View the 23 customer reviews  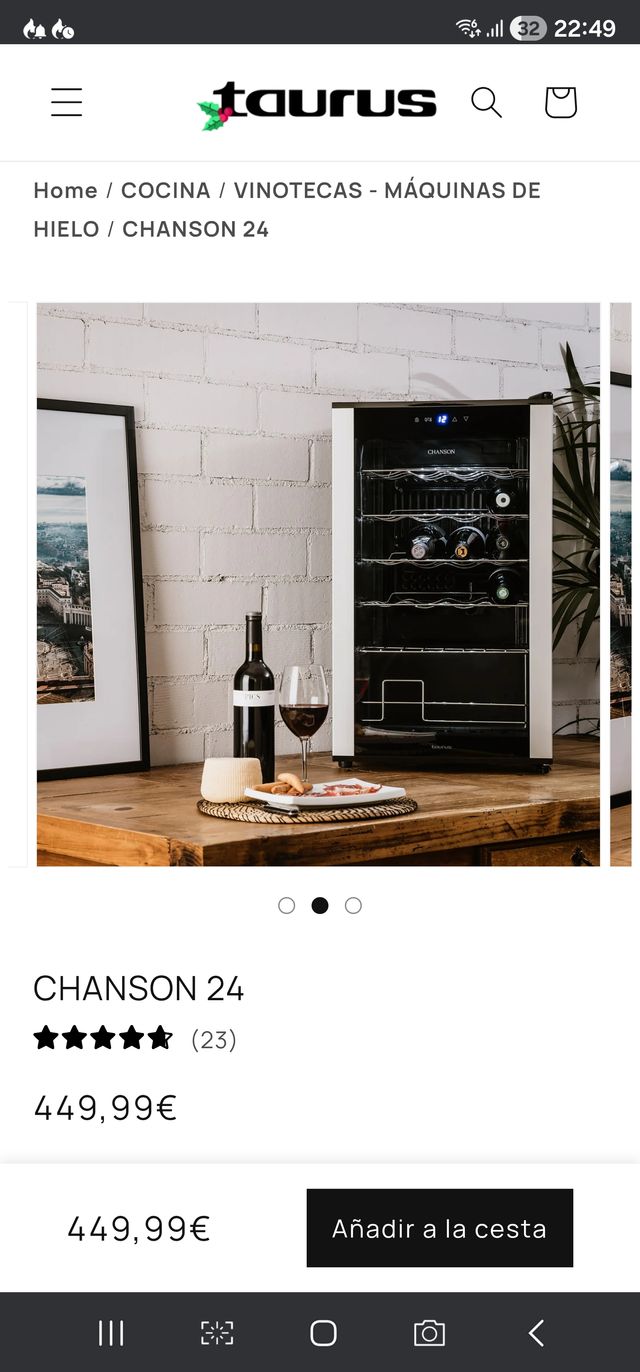[x=213, y=1040]
